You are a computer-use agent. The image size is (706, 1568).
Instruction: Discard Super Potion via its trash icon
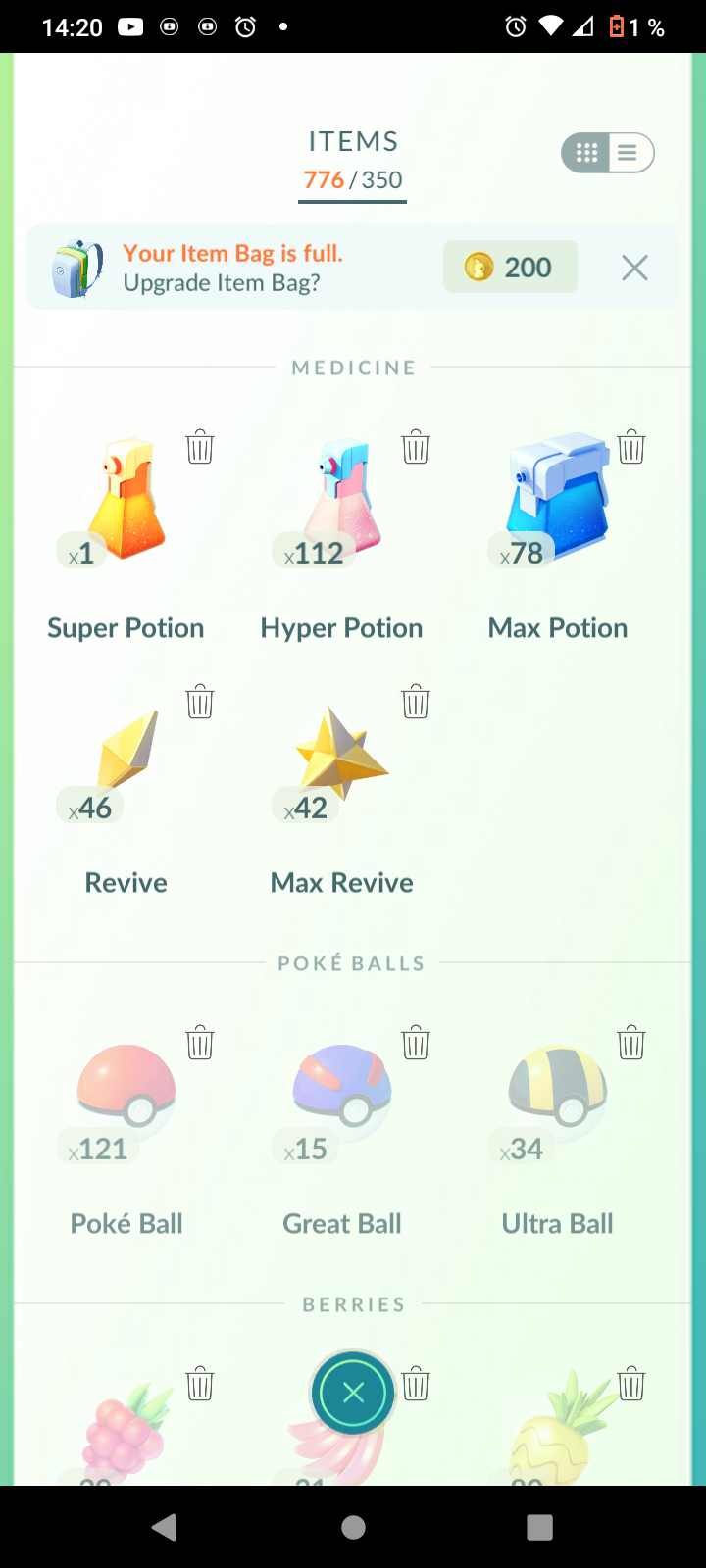[200, 447]
